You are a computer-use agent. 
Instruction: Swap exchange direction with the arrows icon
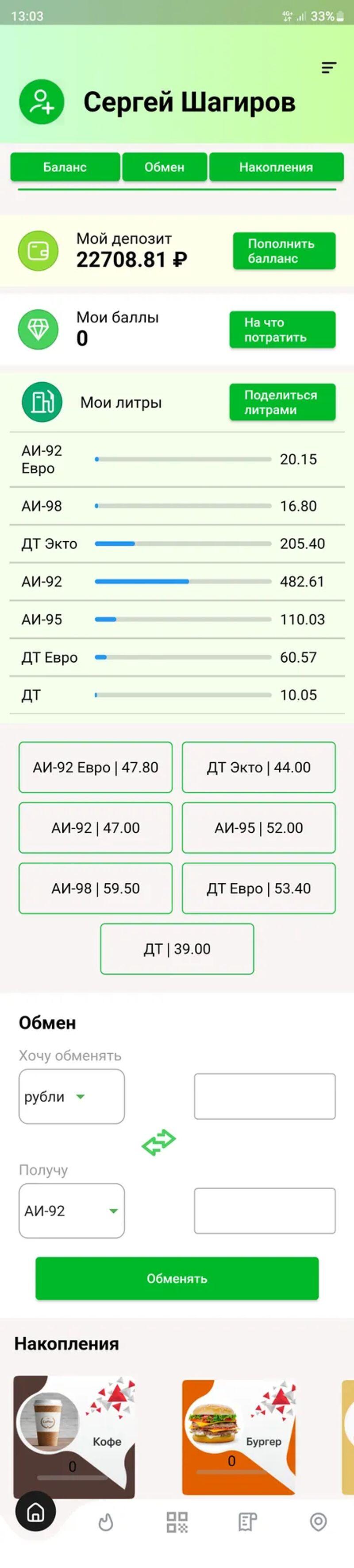[158, 1142]
